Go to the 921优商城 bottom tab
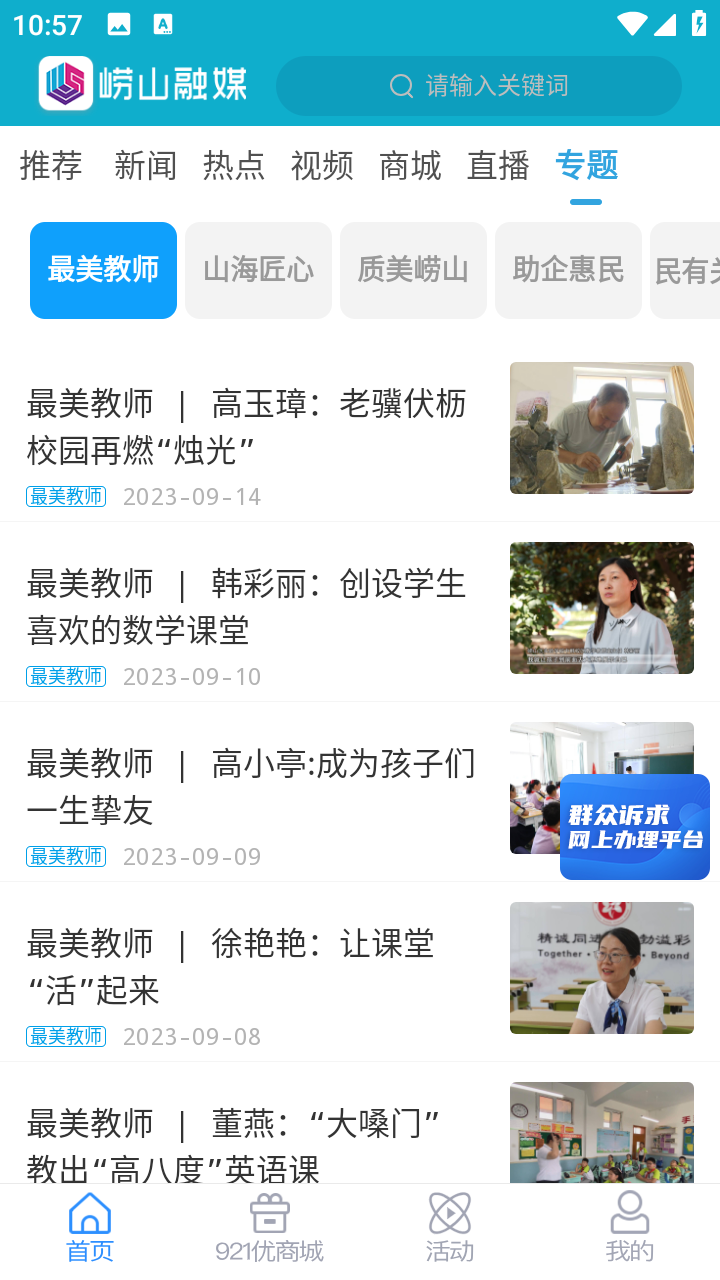The image size is (720, 1280). (x=269, y=1228)
